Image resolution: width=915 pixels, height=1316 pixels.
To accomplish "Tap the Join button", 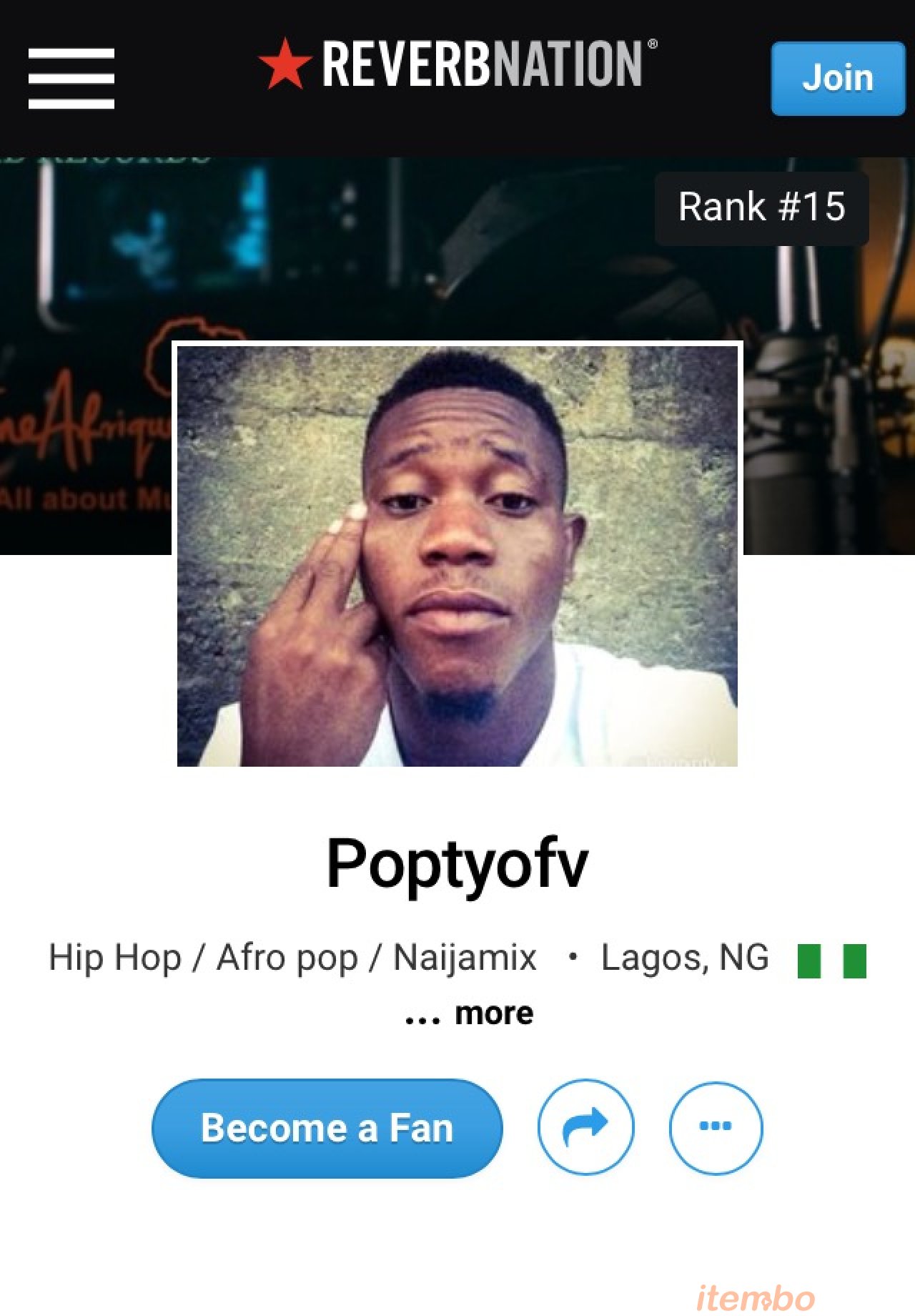I will pos(837,79).
